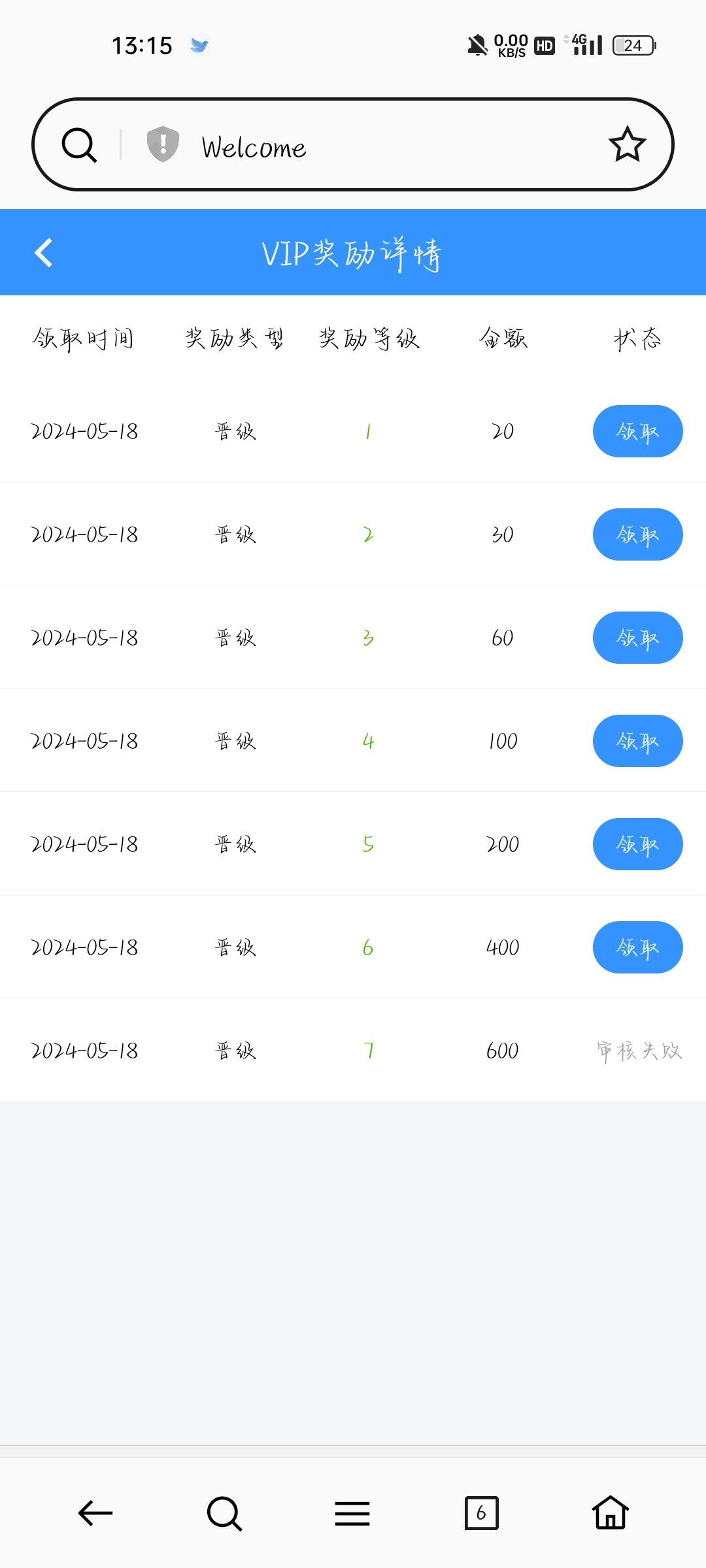Open search from the bottom toolbar
The image size is (706, 1568).
(x=224, y=1513)
